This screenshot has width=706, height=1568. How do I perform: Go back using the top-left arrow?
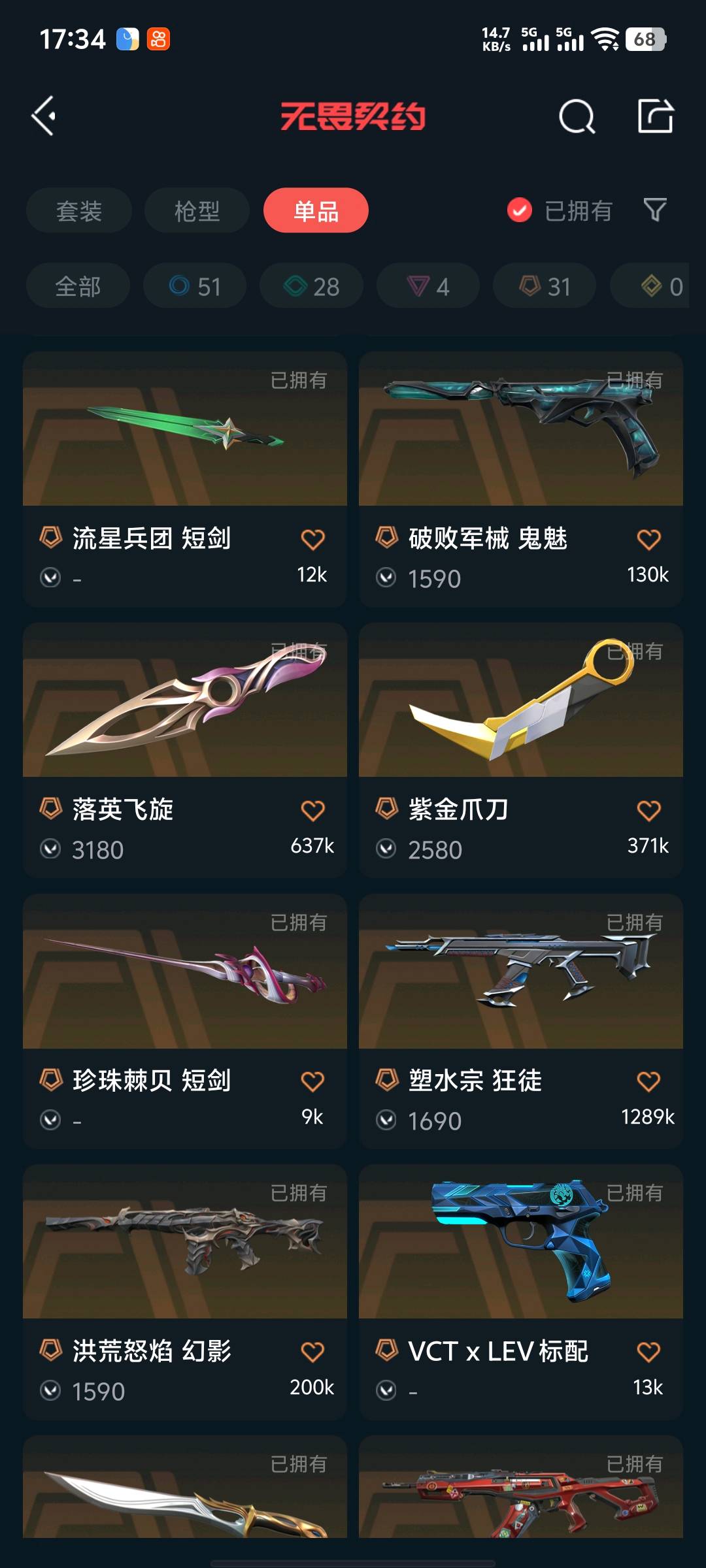(44, 116)
